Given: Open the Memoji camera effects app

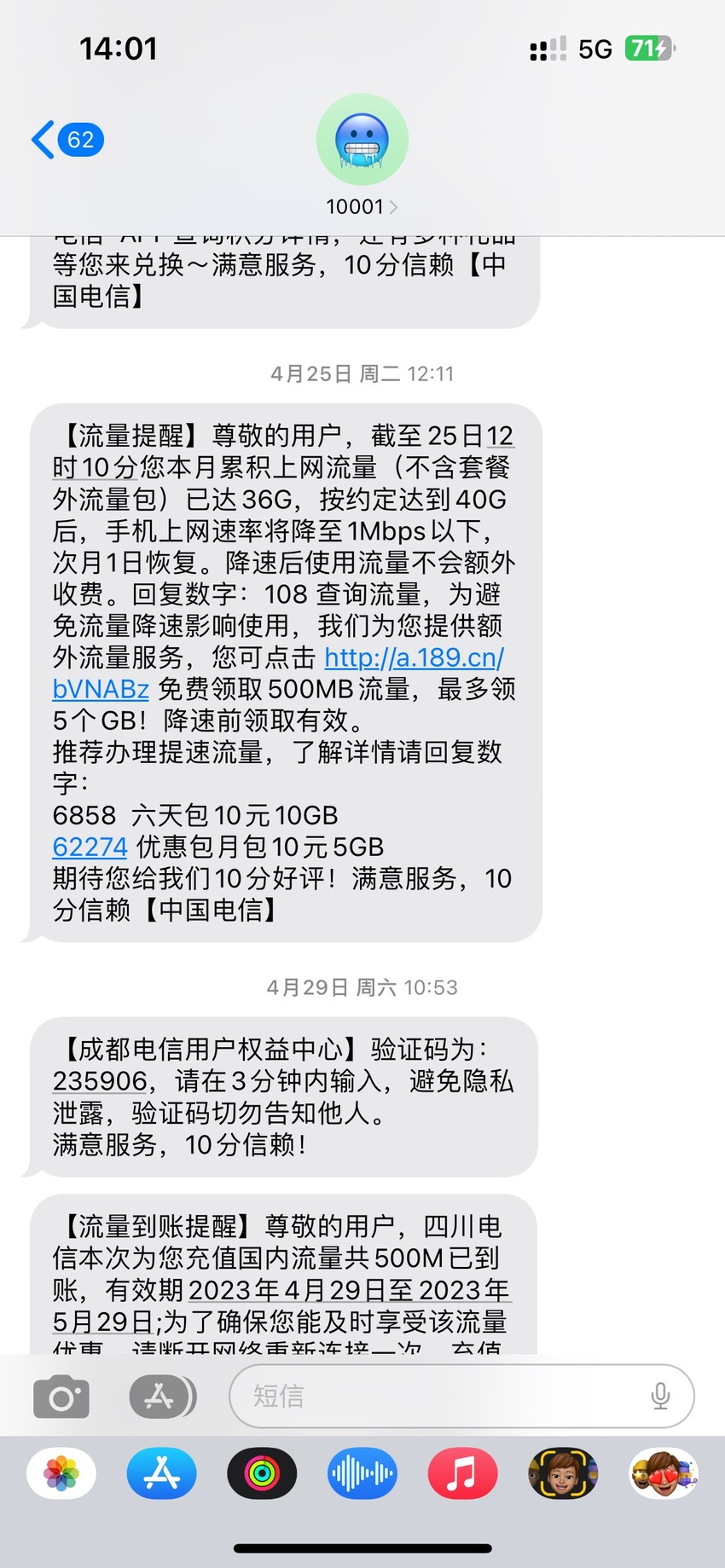Looking at the screenshot, I should point(563,1473).
